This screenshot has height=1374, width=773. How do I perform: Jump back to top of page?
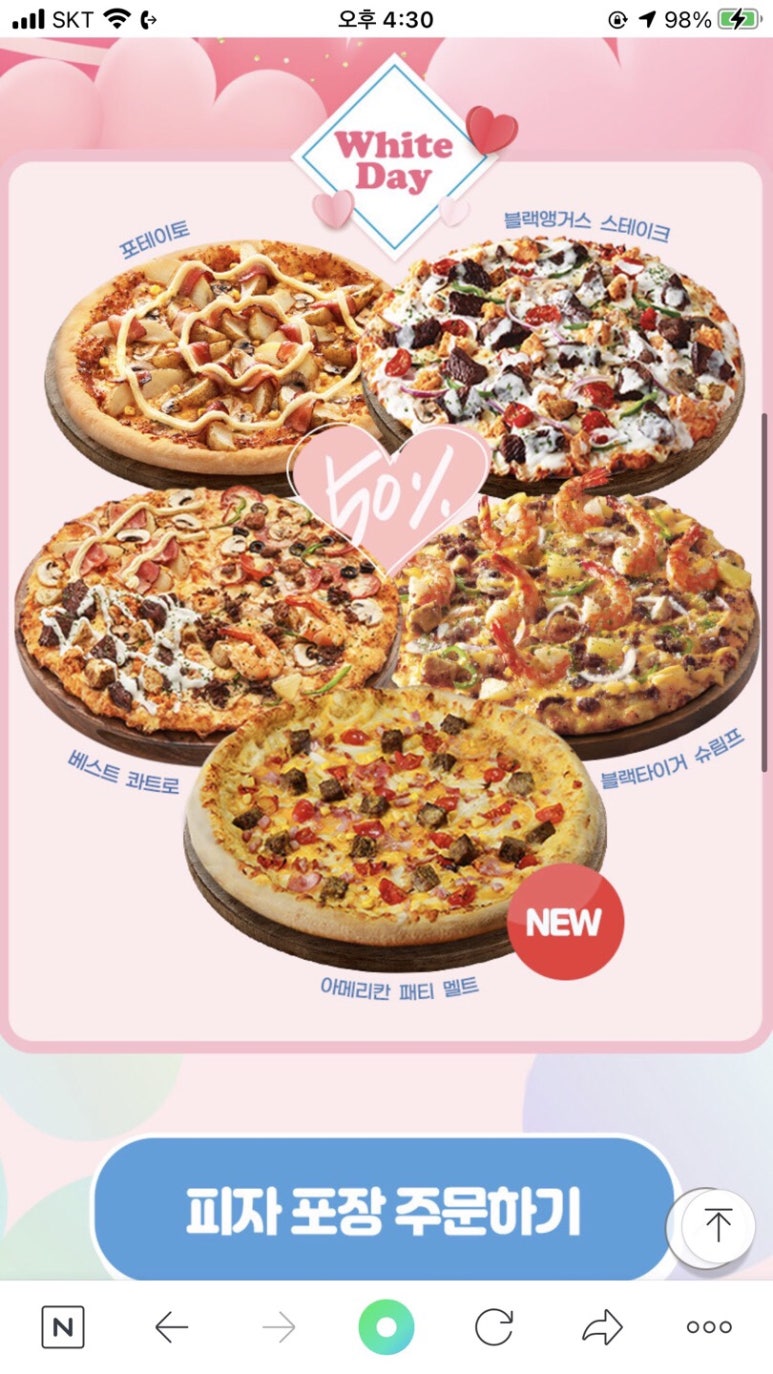pyautogui.click(x=717, y=1225)
